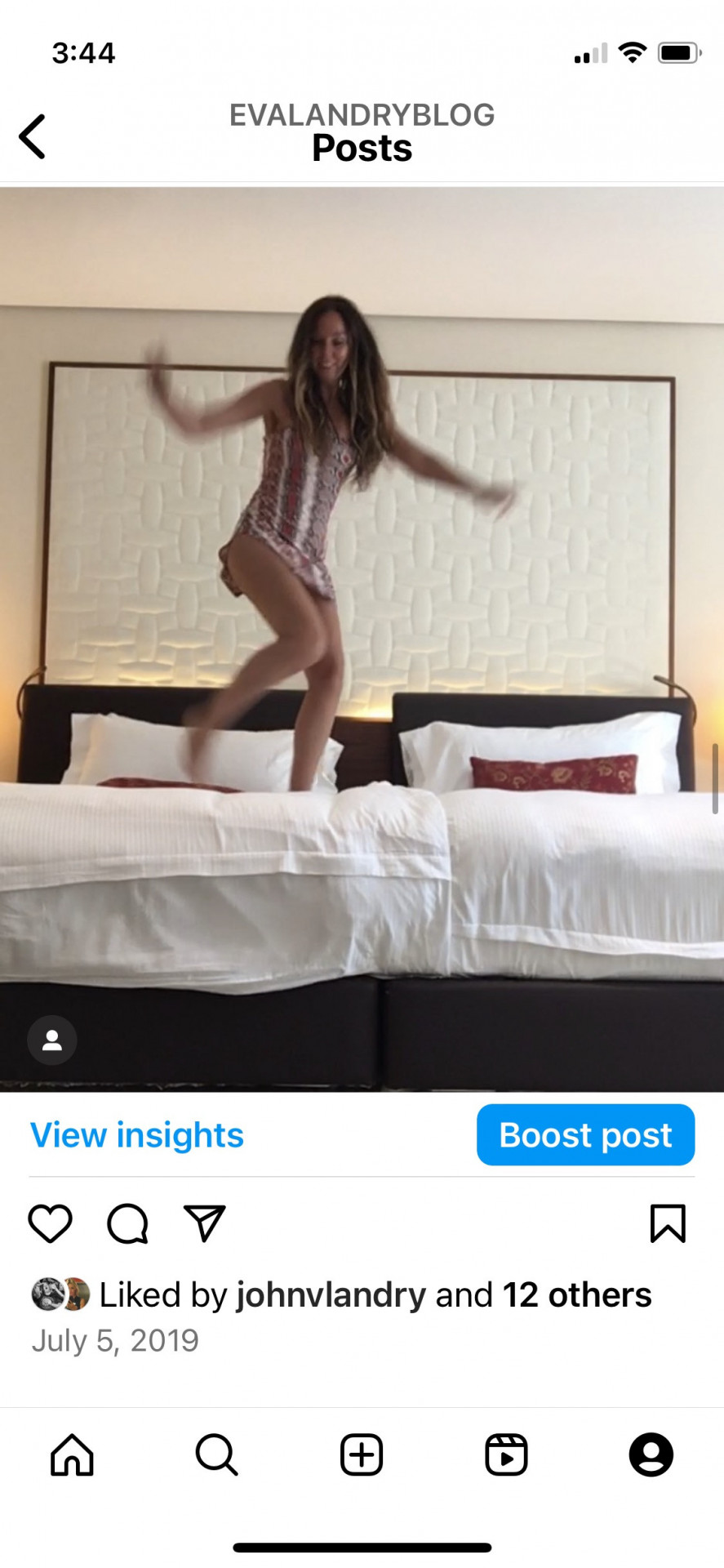The width and height of the screenshot is (724, 1568).
Task: Create a new post
Action: point(362,1454)
